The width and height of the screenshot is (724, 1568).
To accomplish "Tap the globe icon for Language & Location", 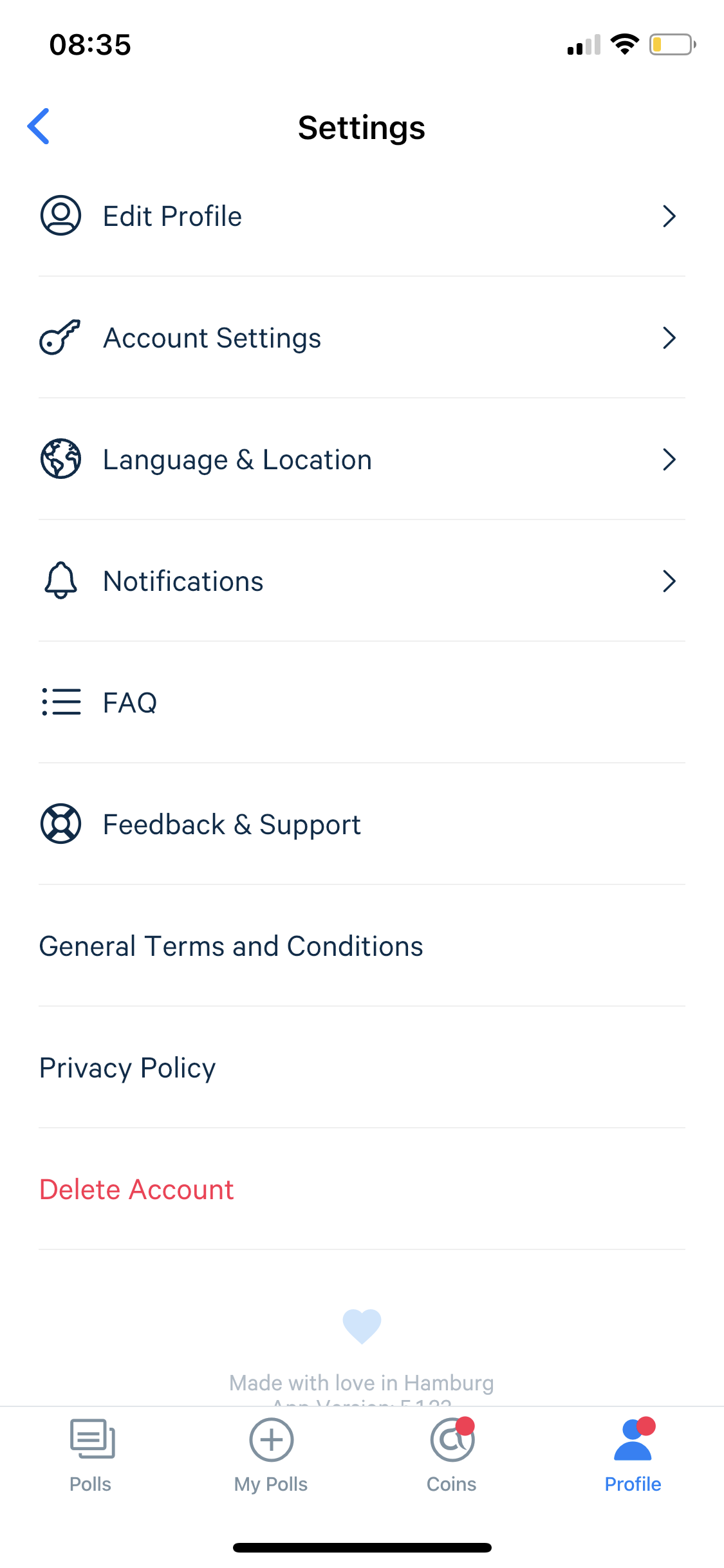I will pyautogui.click(x=60, y=459).
